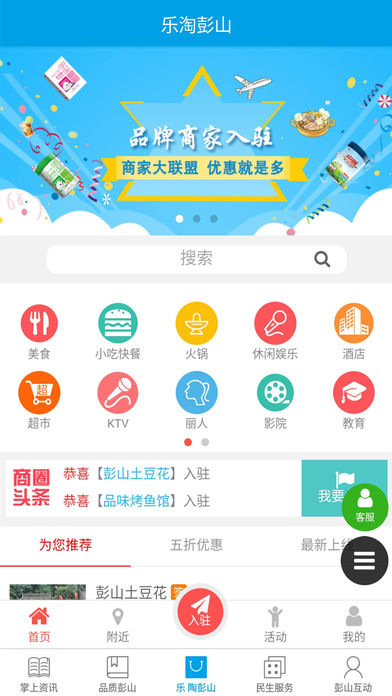Tap the green 客服 floating button
This screenshot has height=696, width=392.
365,507
